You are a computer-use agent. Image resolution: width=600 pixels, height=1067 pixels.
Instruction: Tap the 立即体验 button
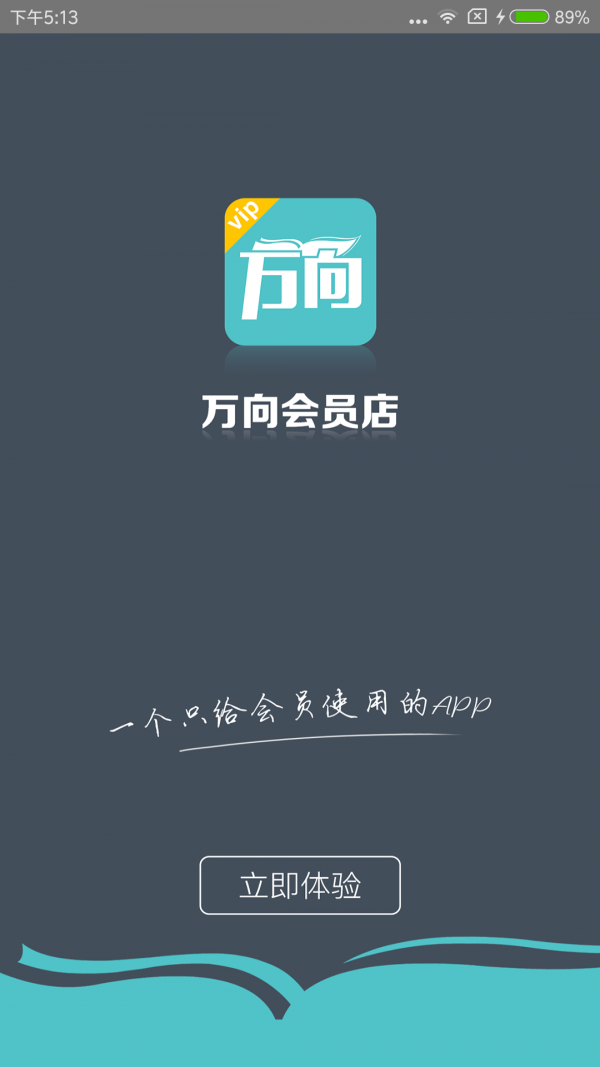point(300,885)
